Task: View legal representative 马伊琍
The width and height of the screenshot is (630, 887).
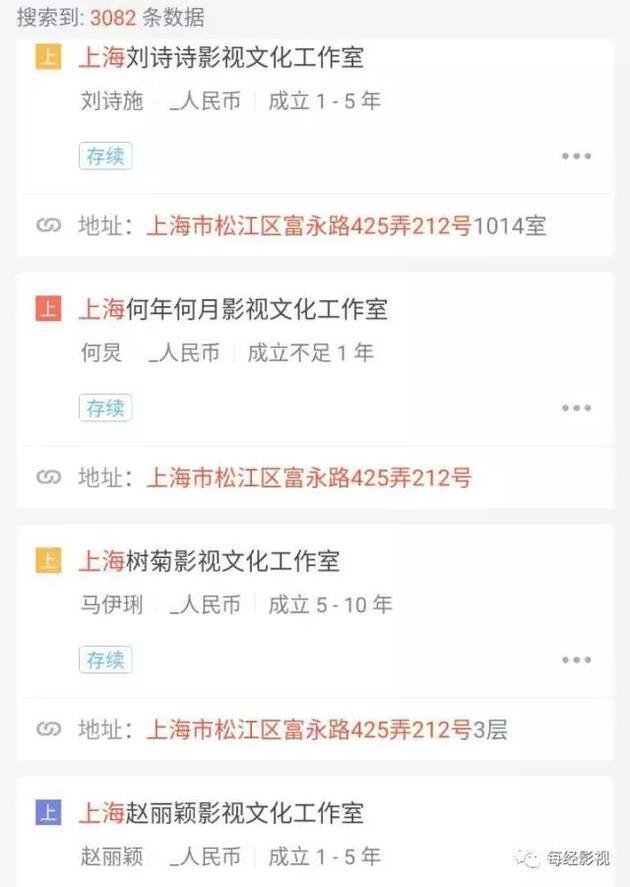Action: 111,605
